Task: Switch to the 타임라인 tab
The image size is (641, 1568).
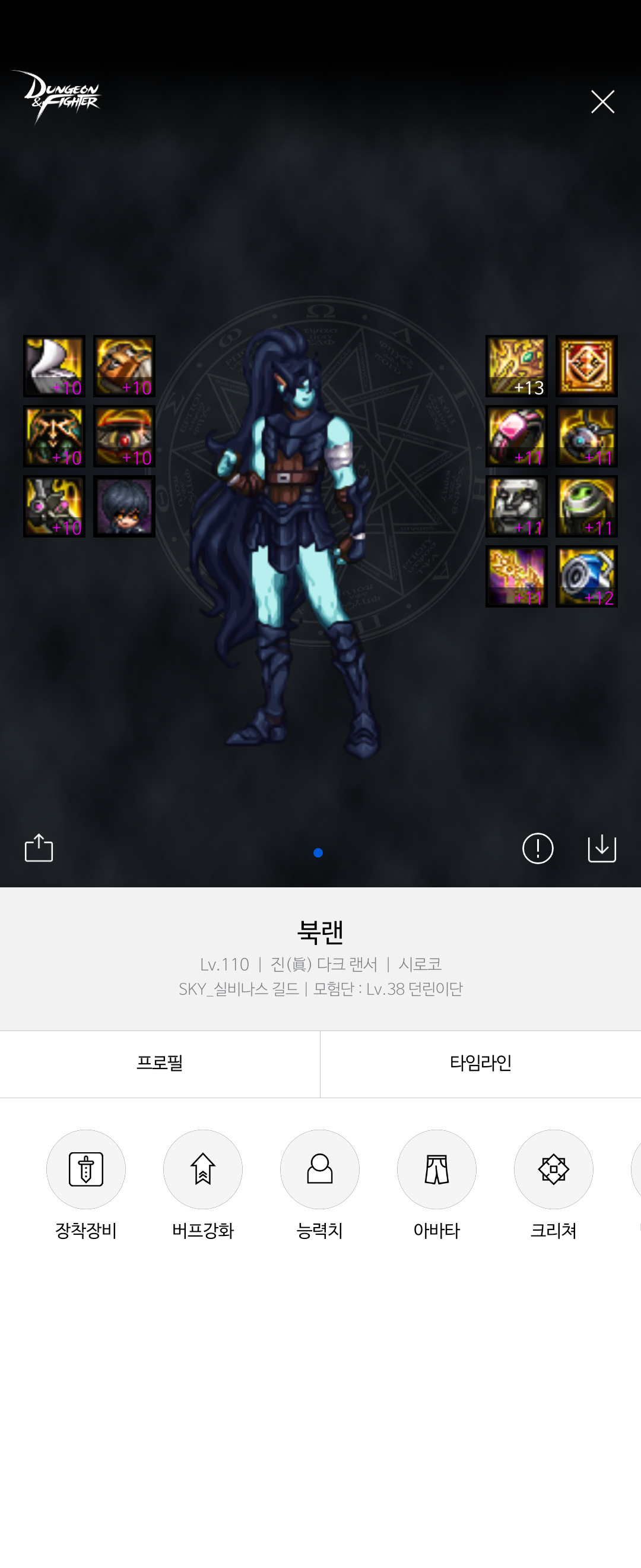Action: tap(480, 1063)
